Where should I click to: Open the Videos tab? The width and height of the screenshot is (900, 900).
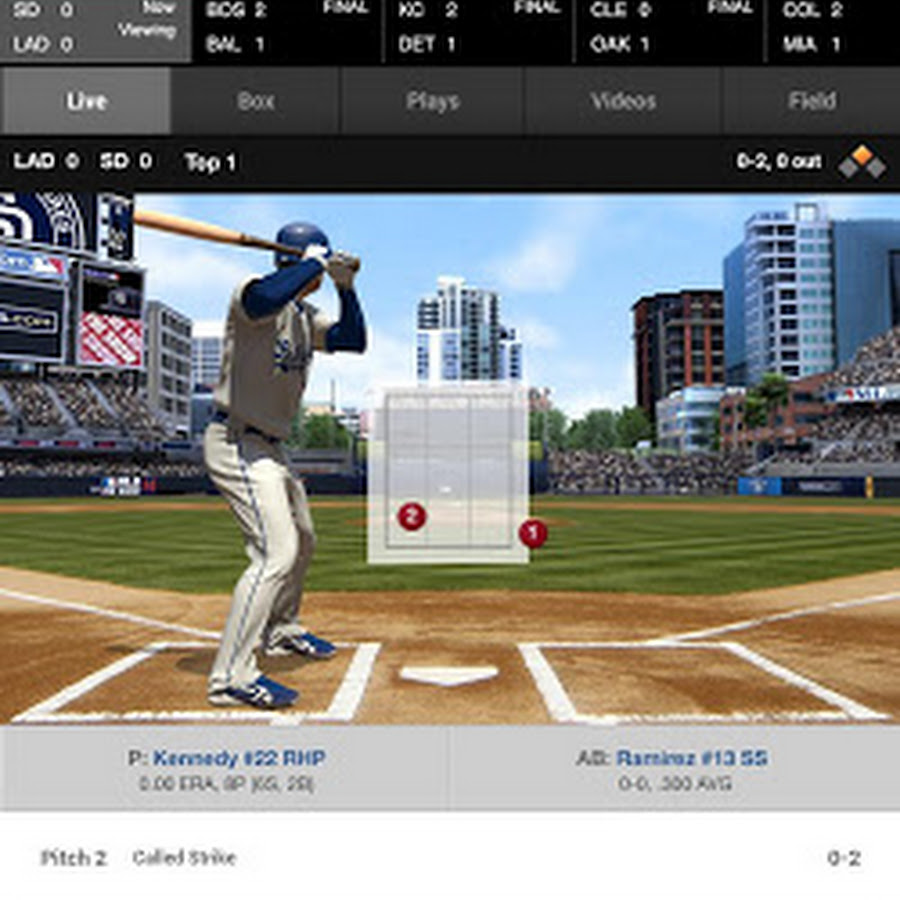tap(623, 101)
